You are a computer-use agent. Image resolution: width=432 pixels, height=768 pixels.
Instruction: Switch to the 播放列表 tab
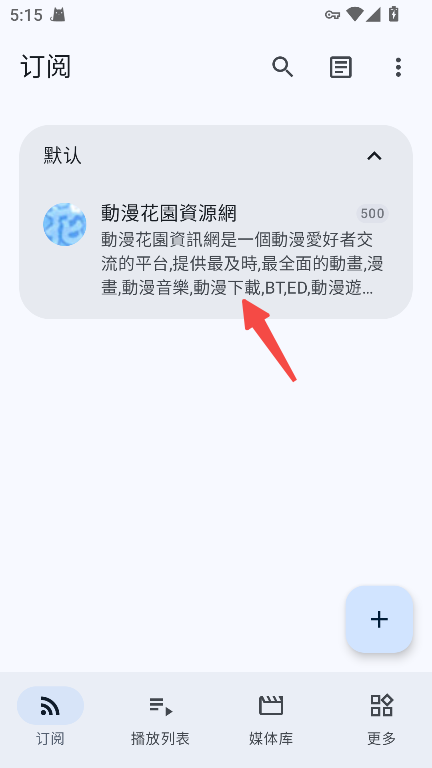[x=160, y=719]
